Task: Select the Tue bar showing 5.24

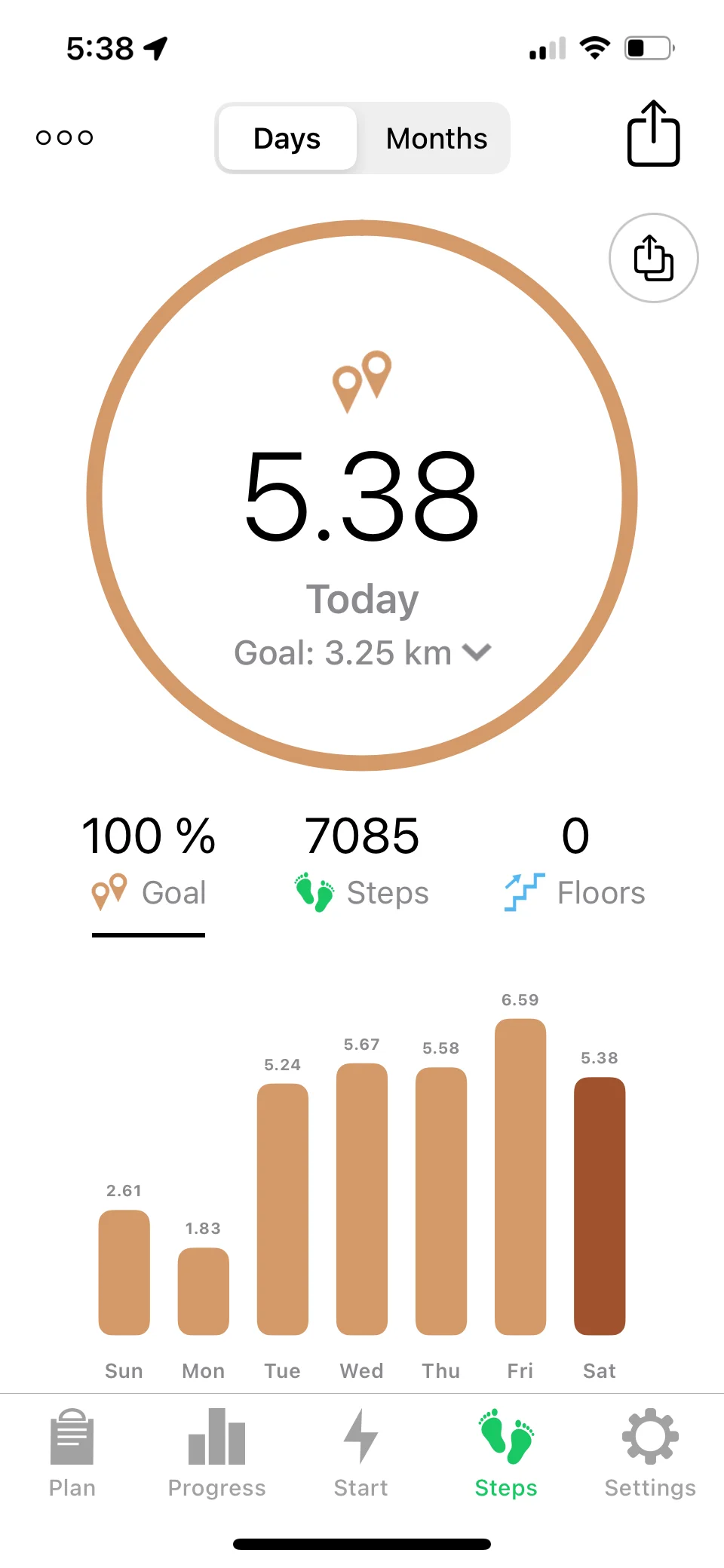Action: point(283,1209)
